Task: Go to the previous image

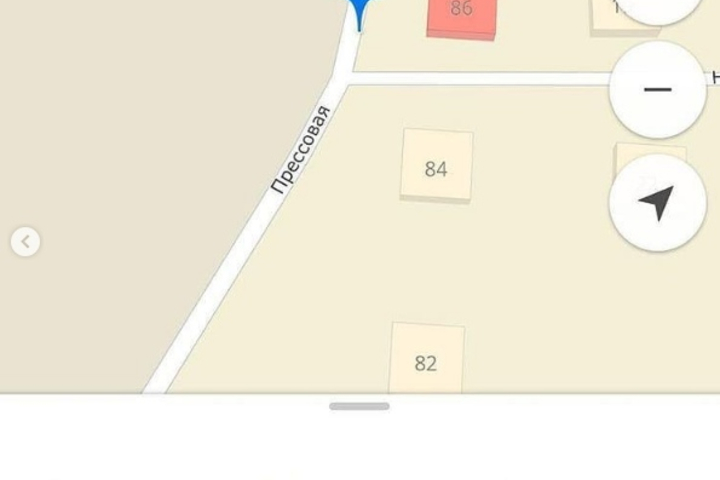Action: click(26, 241)
